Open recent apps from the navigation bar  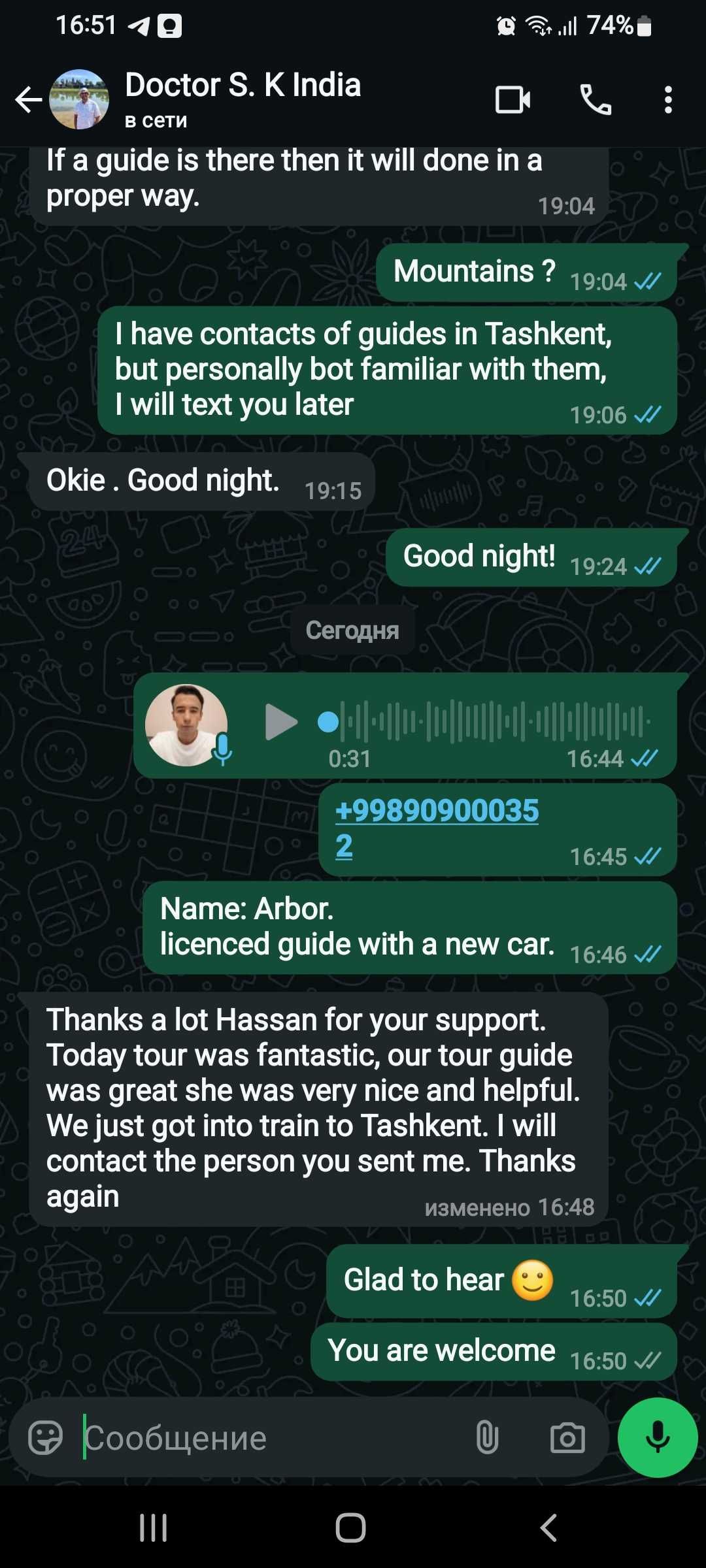point(154,1528)
